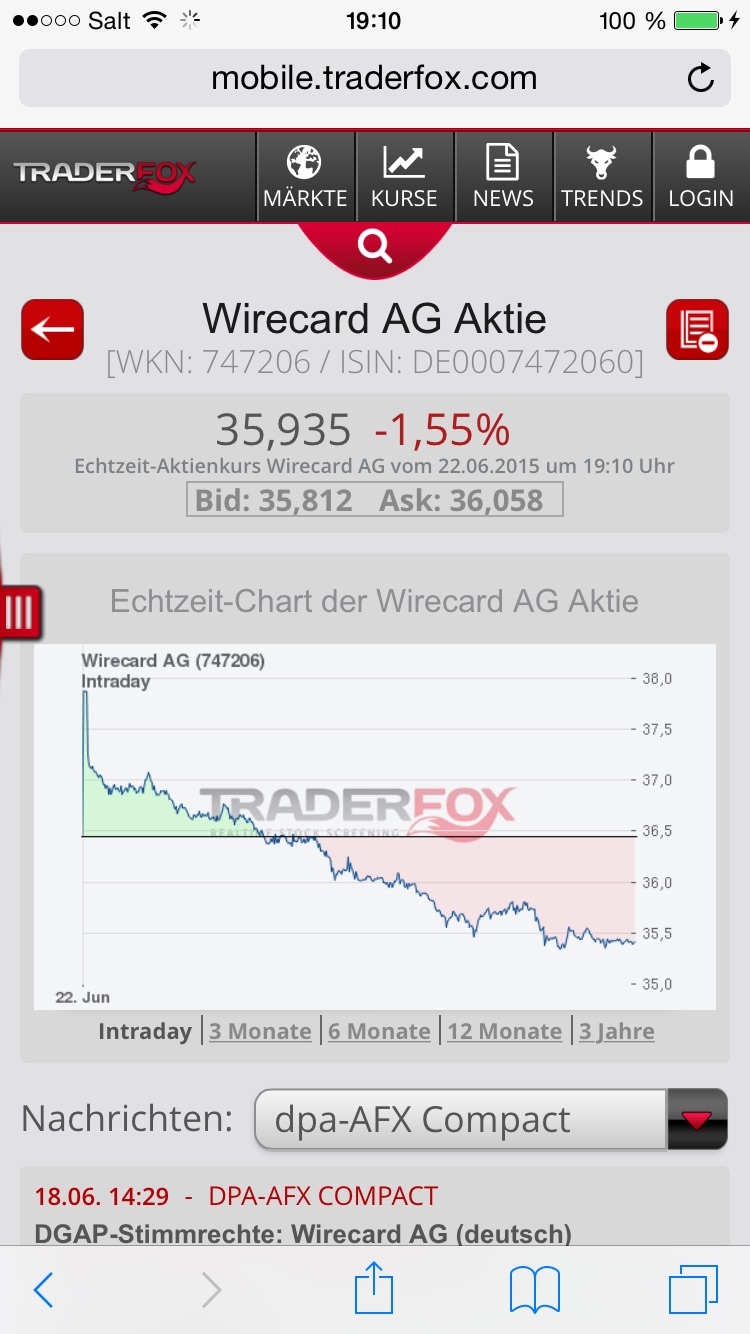Go back using the red arrow icon
This screenshot has height=1334, width=750.
(50, 330)
